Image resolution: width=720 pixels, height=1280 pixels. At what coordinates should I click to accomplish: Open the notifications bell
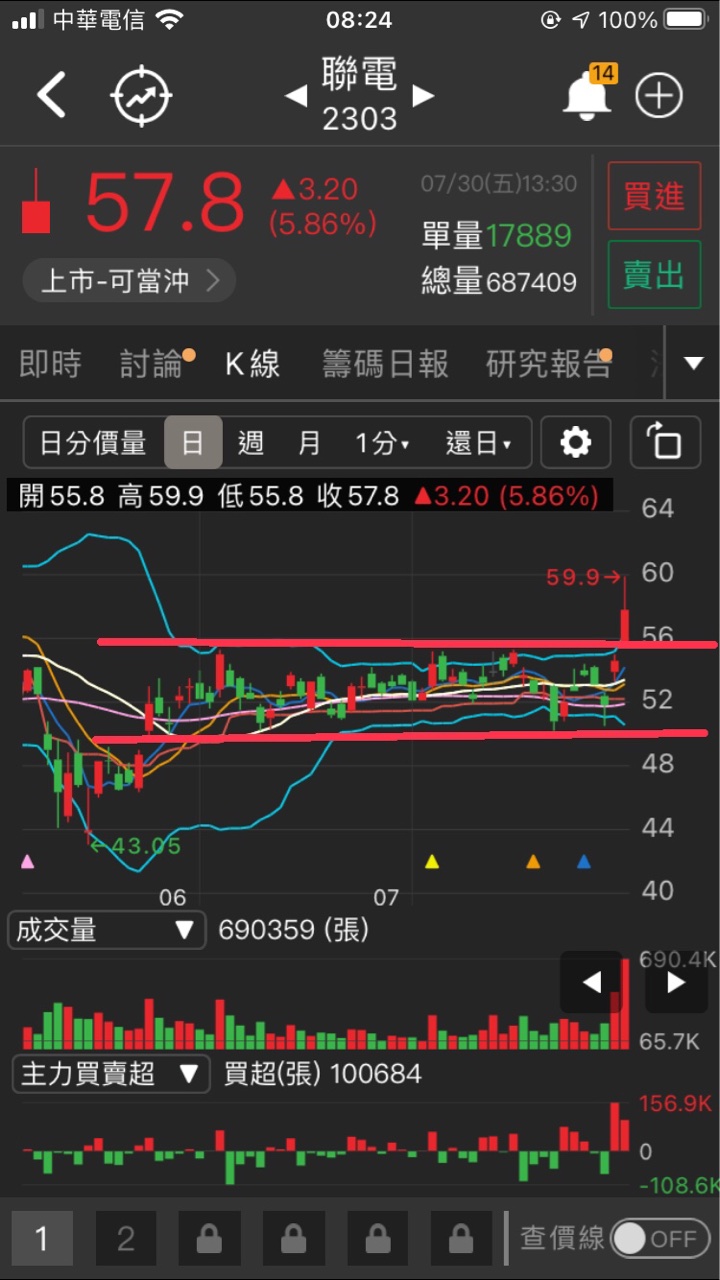point(589,96)
